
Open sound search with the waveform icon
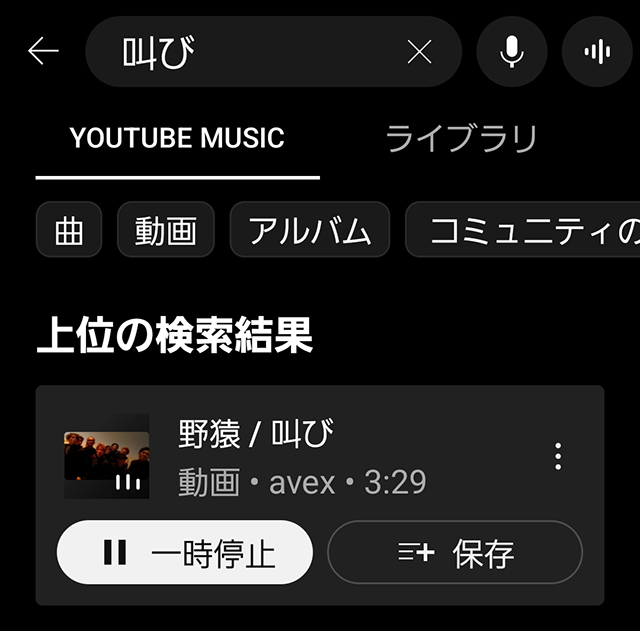pyautogui.click(x=598, y=52)
